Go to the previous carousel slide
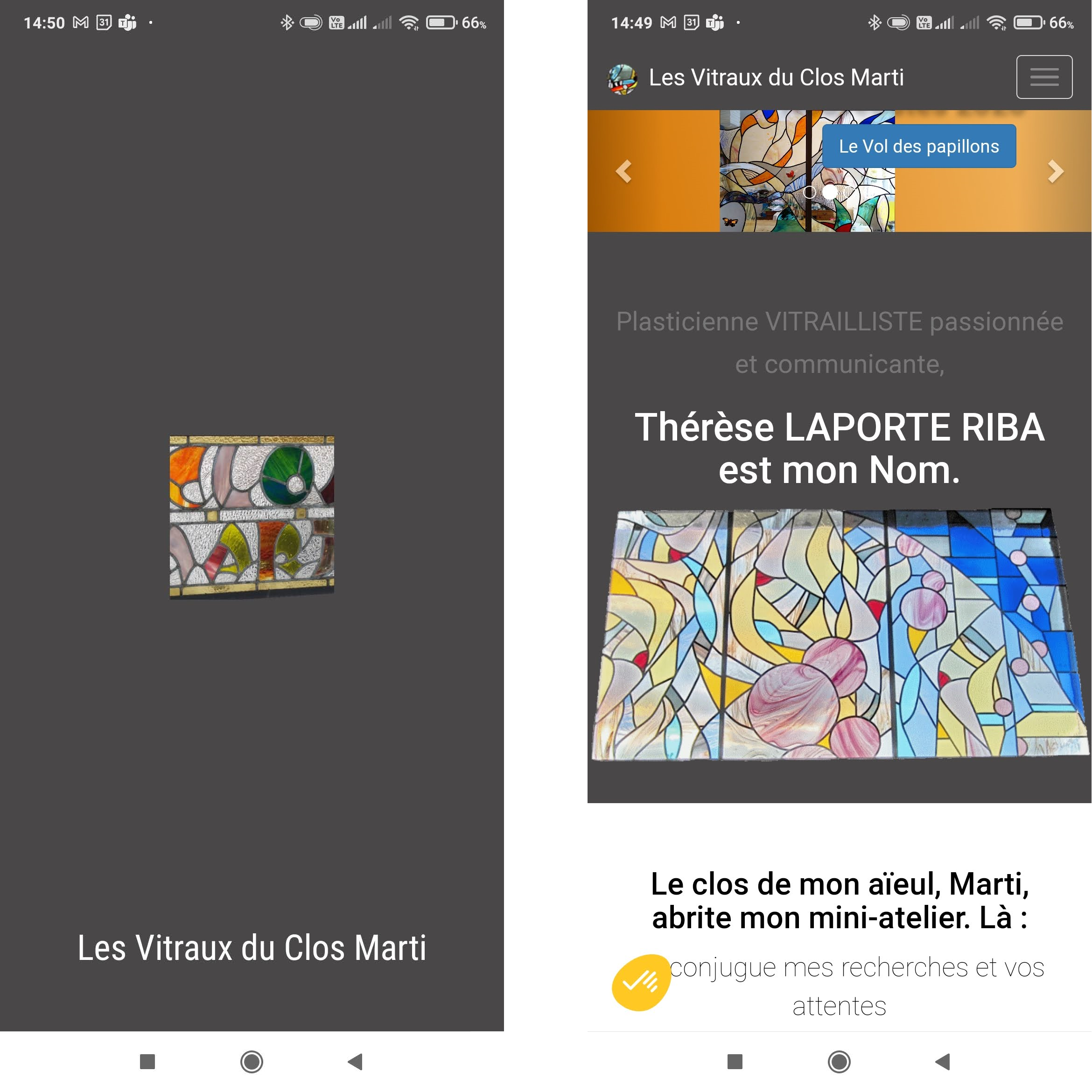1092x1092 pixels. click(623, 171)
